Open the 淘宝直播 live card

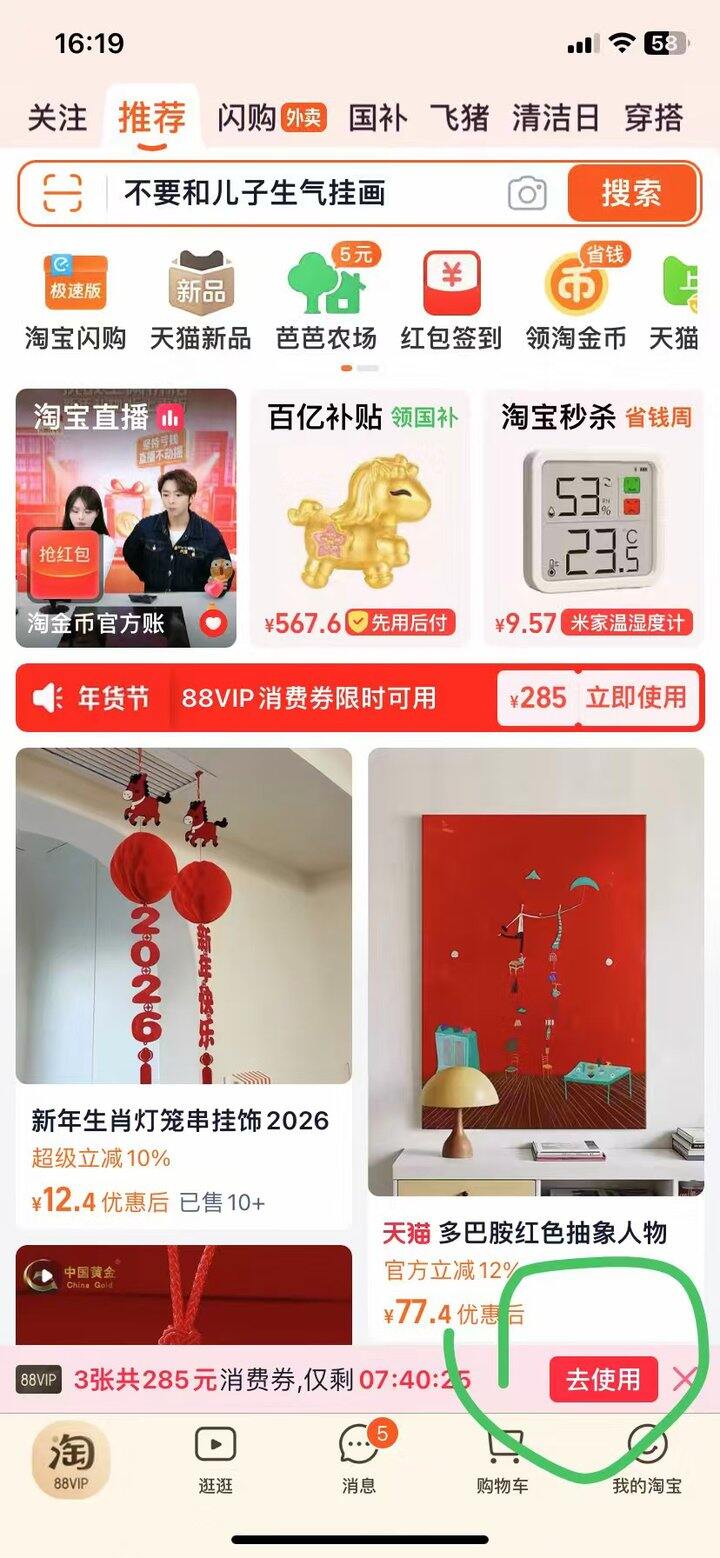pyautogui.click(x=126, y=518)
